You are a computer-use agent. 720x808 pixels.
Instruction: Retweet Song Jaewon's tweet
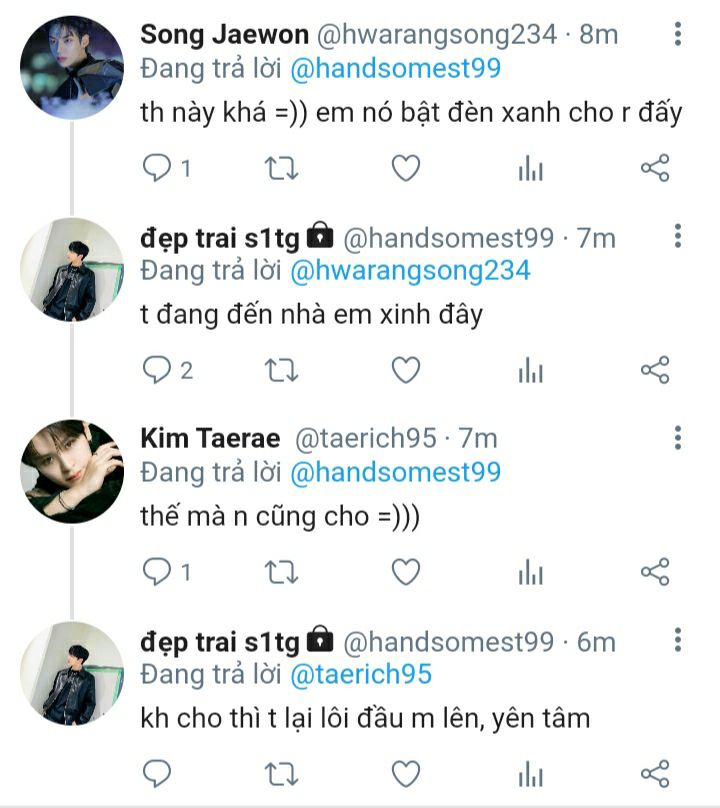tap(281, 169)
